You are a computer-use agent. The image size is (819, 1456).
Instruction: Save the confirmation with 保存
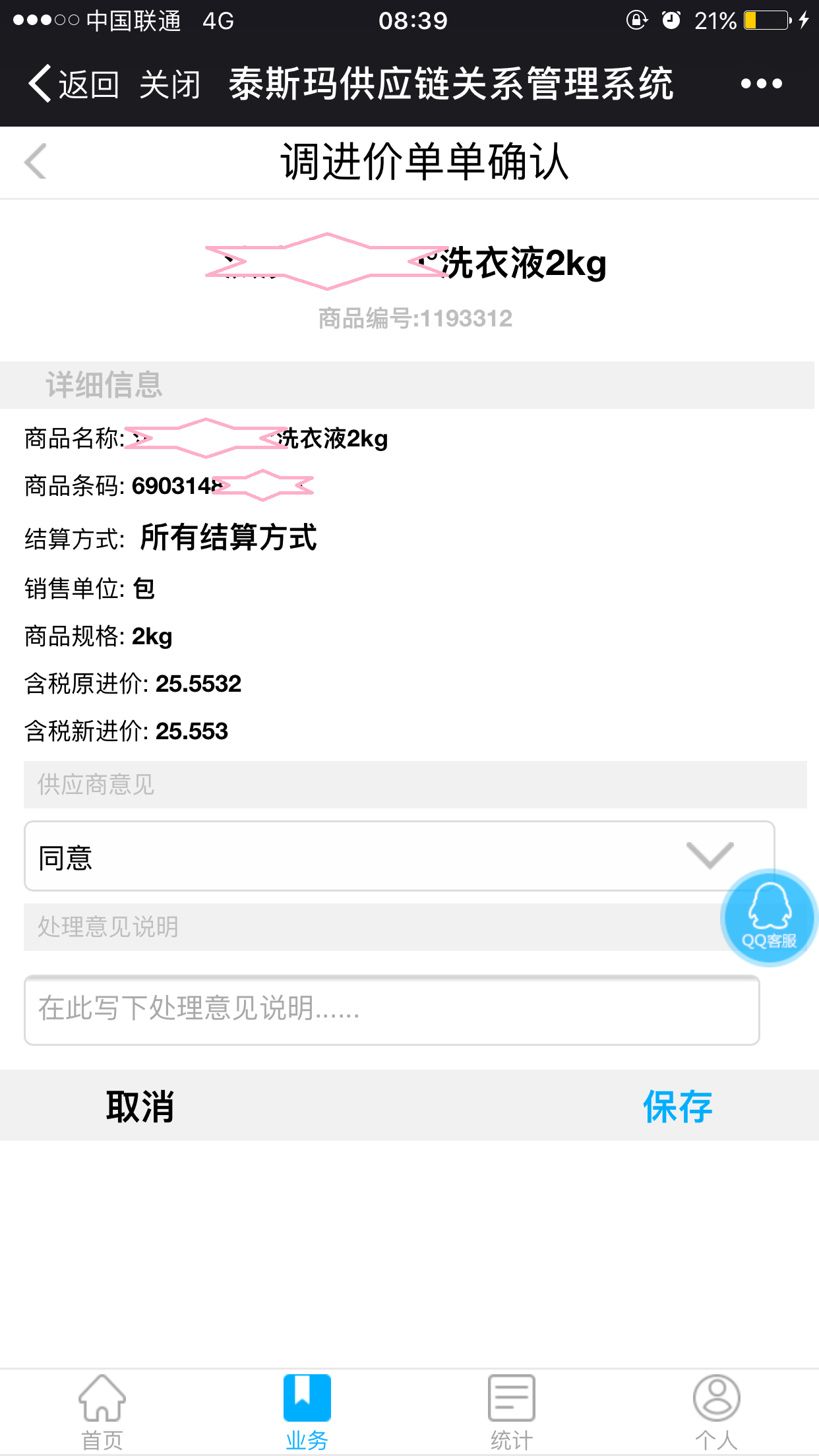[678, 1106]
